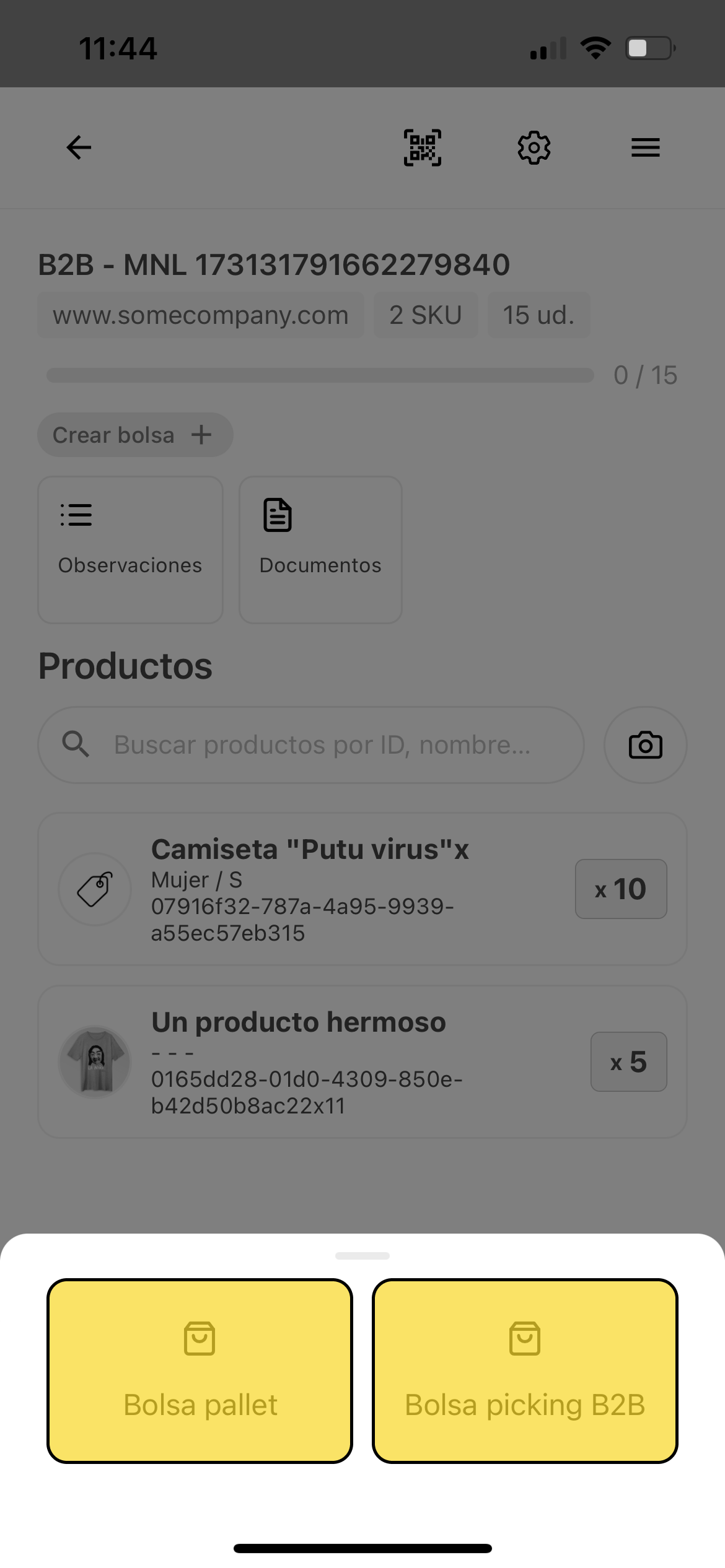Choose Bolsa picking B2B
Viewport: 725px width, 1568px height.
[x=525, y=1371]
